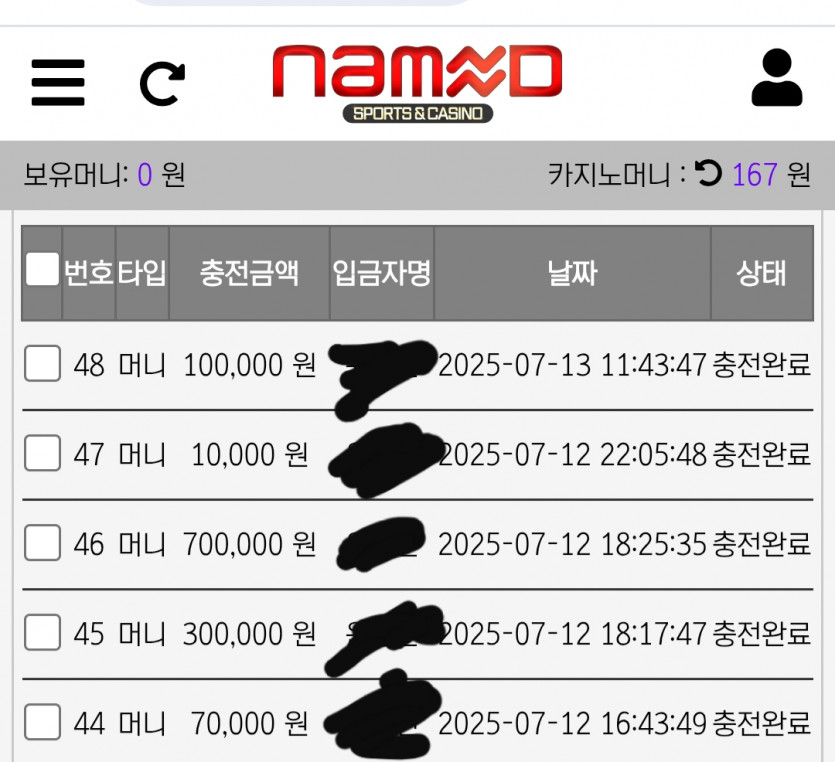Tap the refresh page icon
This screenshot has width=835, height=762.
click(162, 84)
